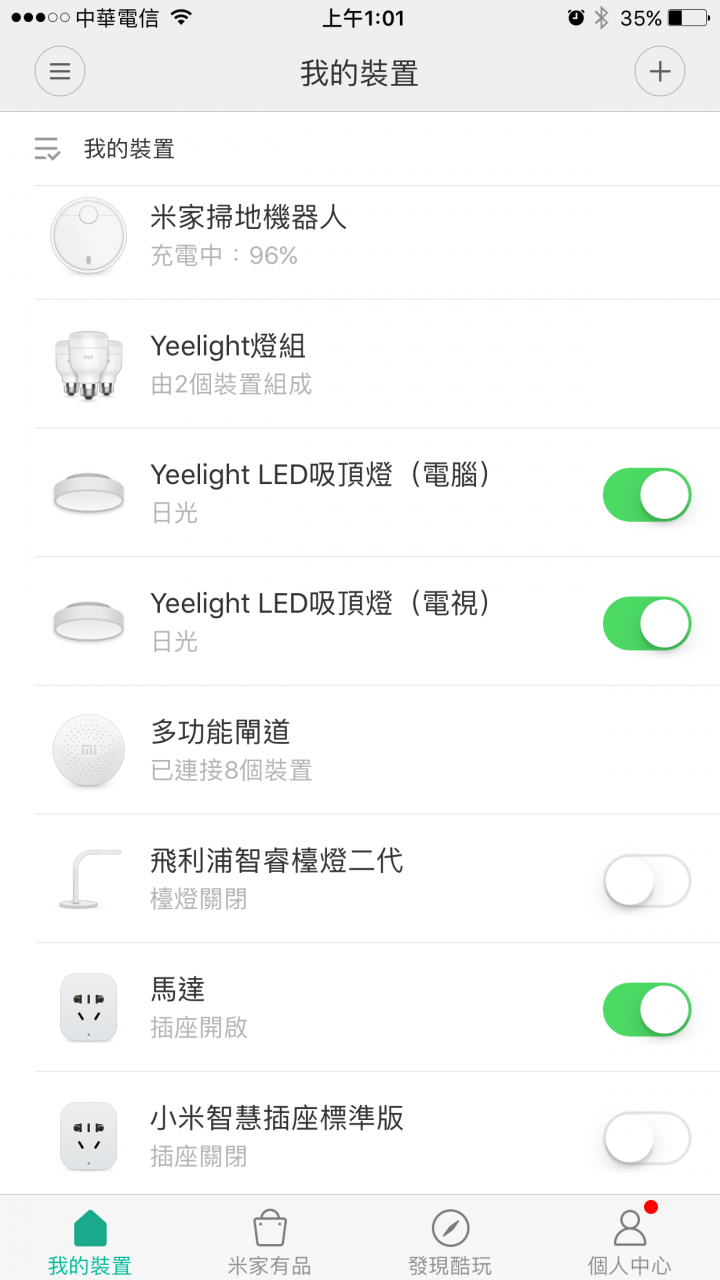Viewport: 720px width, 1280px height.
Task: Open the hamburger menu button
Action: tap(60, 72)
